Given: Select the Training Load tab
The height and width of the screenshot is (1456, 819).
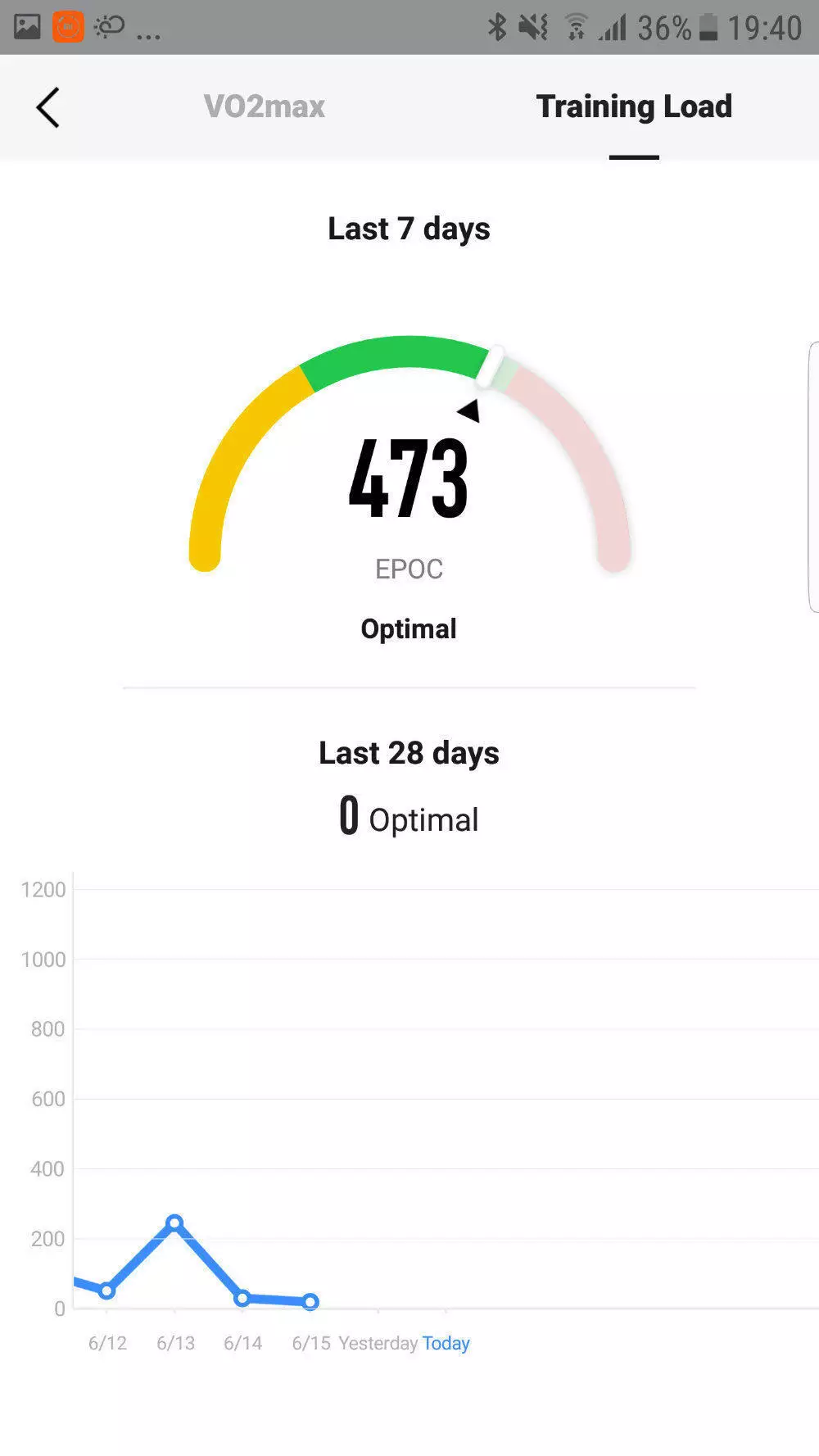Looking at the screenshot, I should (x=634, y=107).
